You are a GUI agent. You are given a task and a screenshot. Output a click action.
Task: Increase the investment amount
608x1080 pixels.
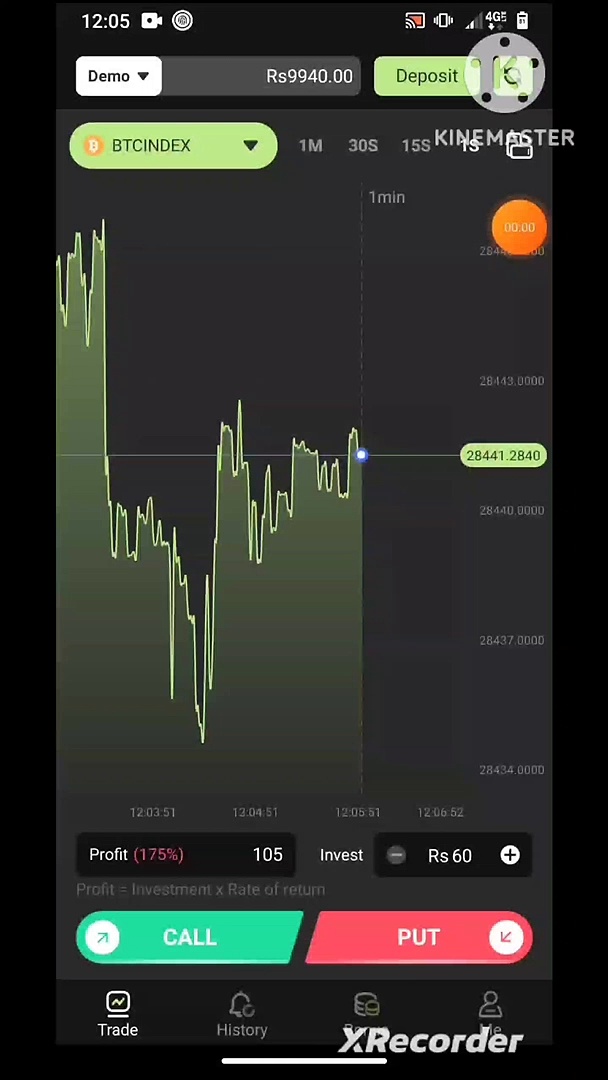click(x=510, y=855)
